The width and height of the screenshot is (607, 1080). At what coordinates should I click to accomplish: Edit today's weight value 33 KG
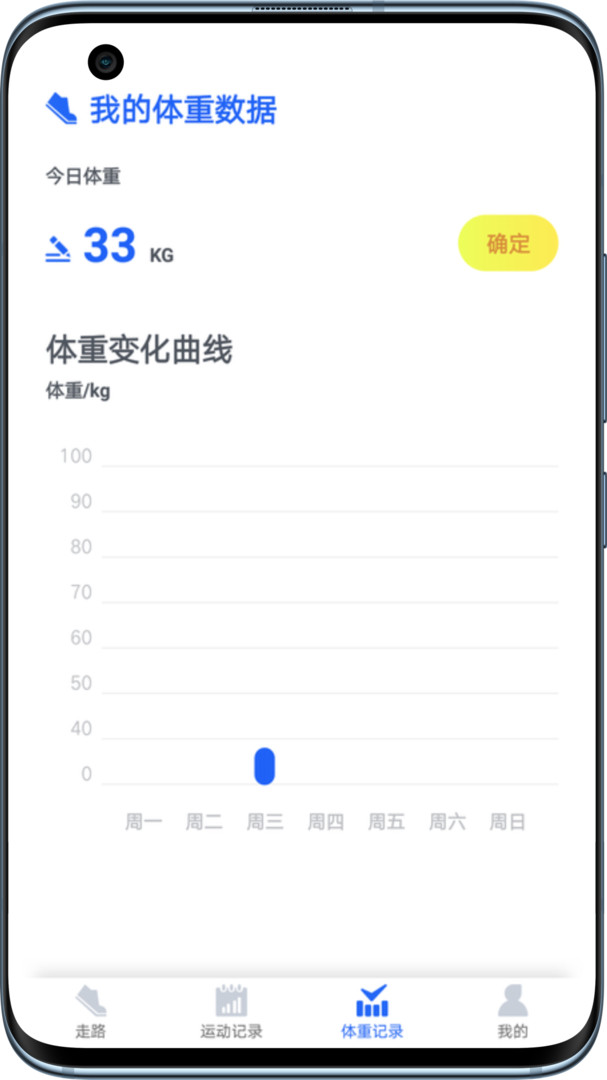109,246
